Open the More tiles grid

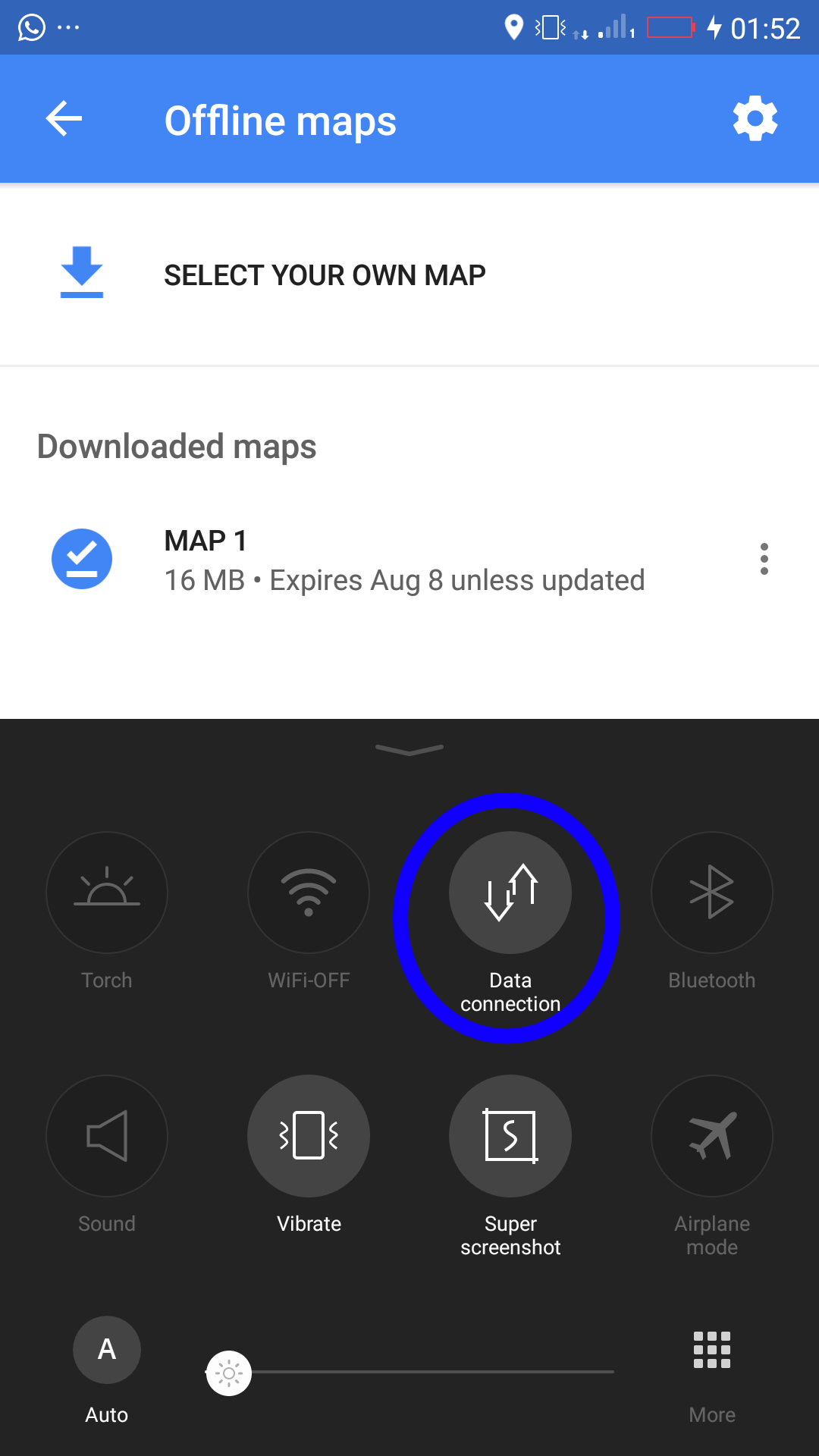711,1350
